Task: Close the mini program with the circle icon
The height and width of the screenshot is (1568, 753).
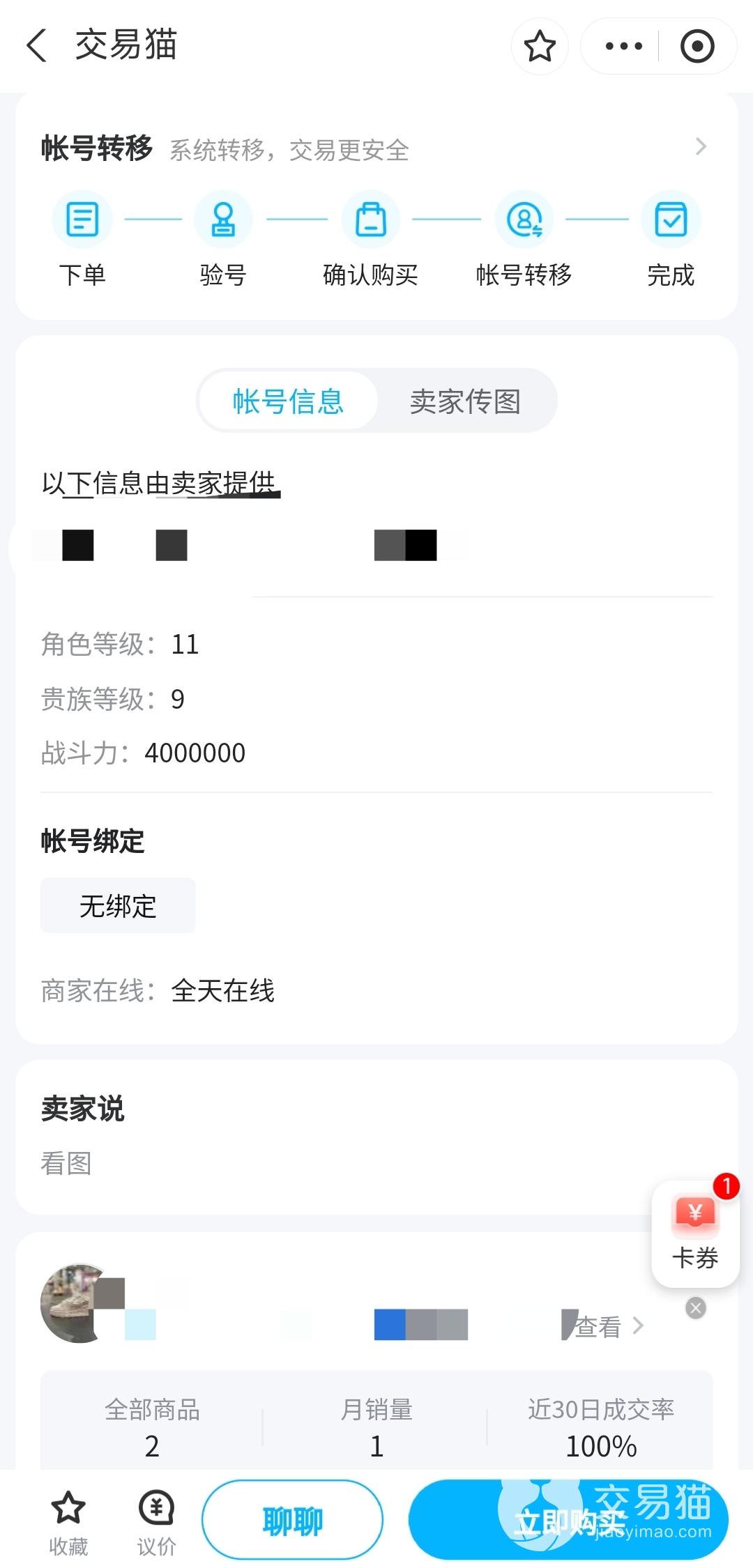Action: (697, 47)
